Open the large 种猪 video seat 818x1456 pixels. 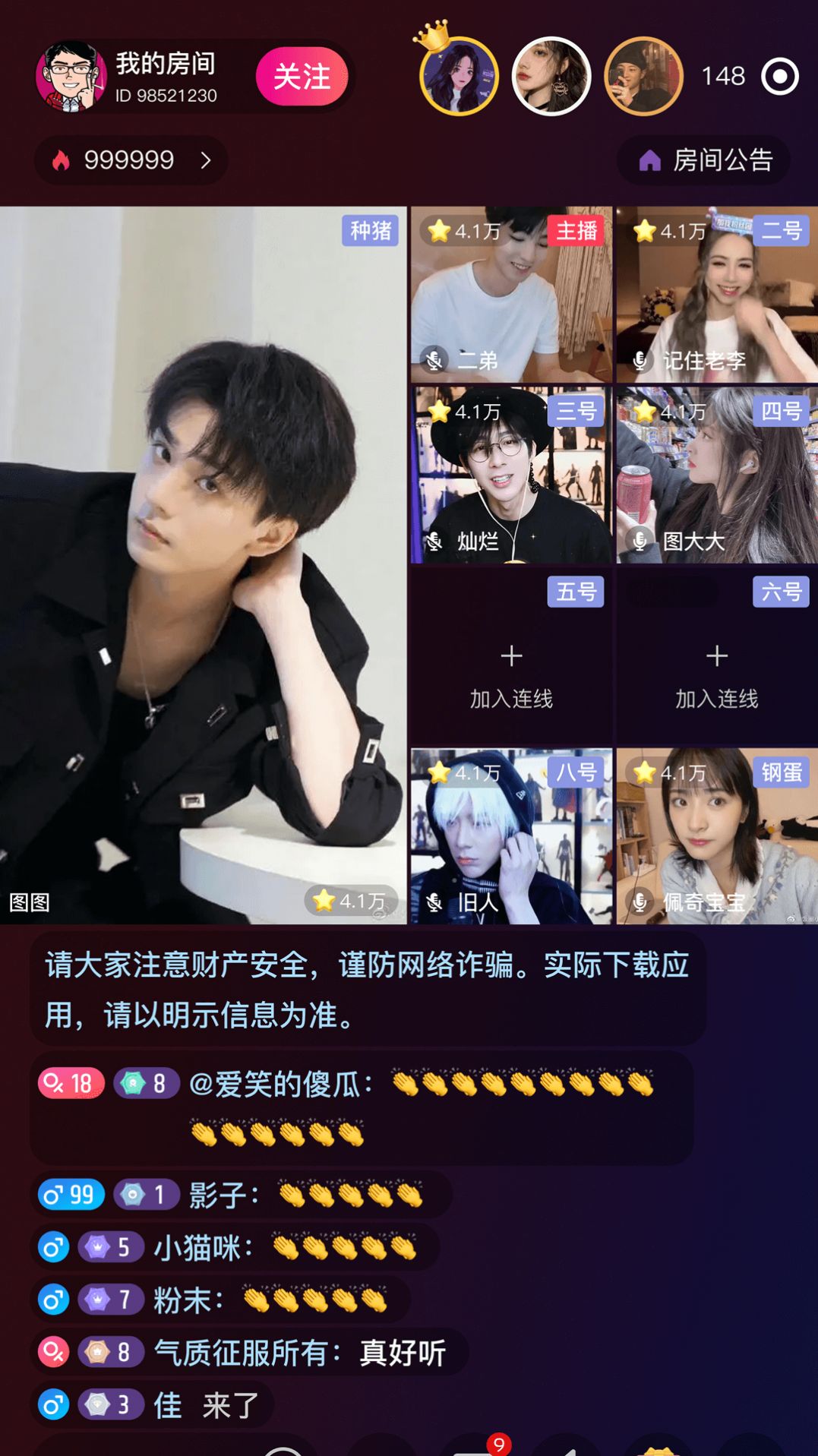(x=203, y=565)
